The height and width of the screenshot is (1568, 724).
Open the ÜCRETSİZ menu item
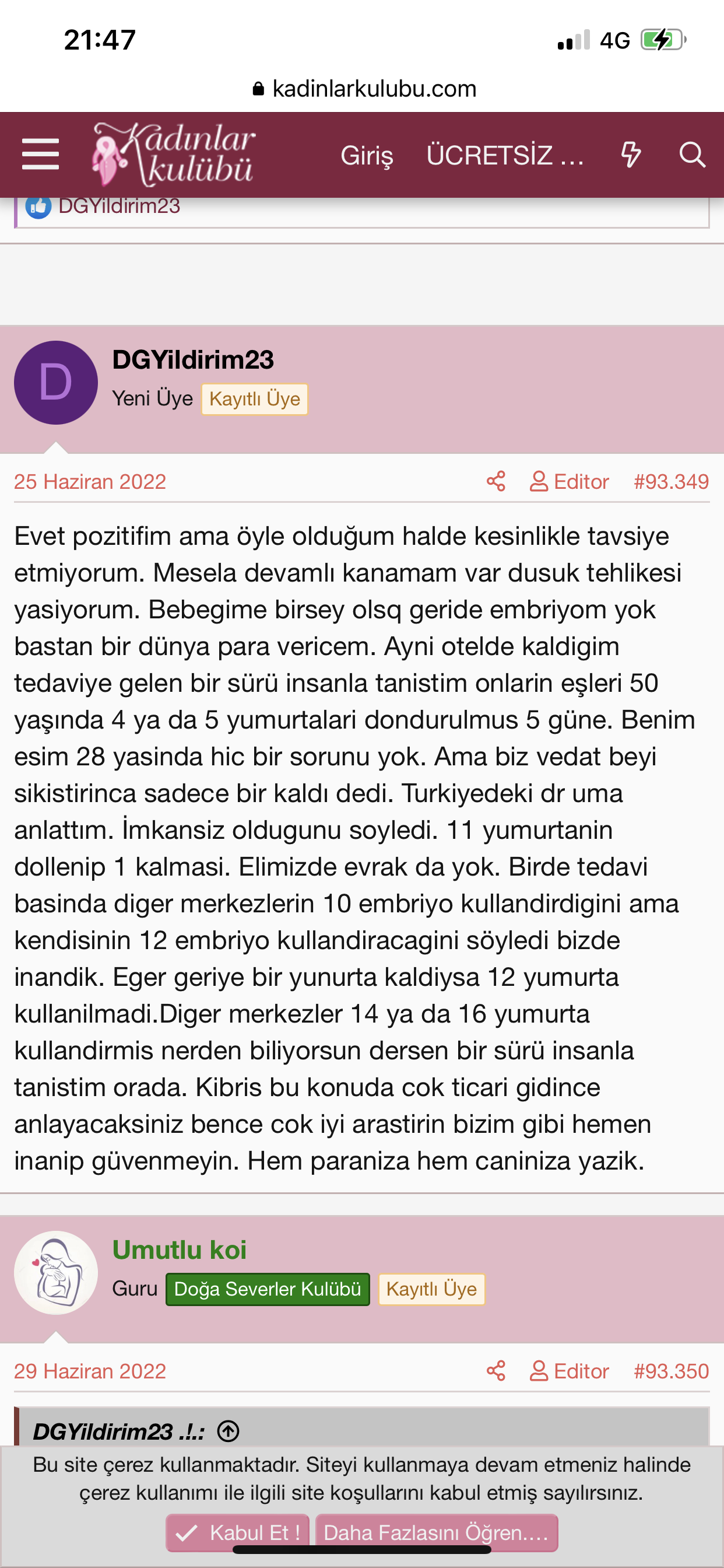coord(505,156)
